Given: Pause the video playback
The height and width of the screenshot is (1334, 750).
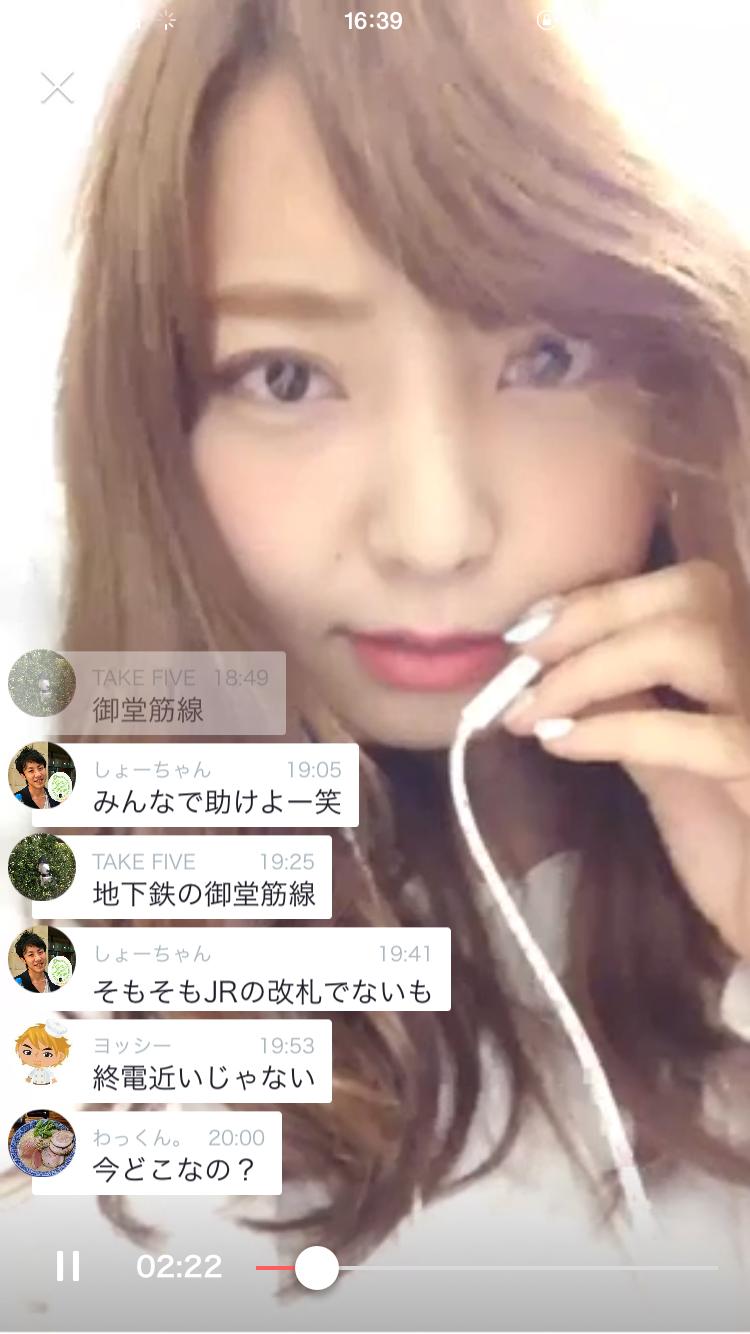Looking at the screenshot, I should point(66,1267).
